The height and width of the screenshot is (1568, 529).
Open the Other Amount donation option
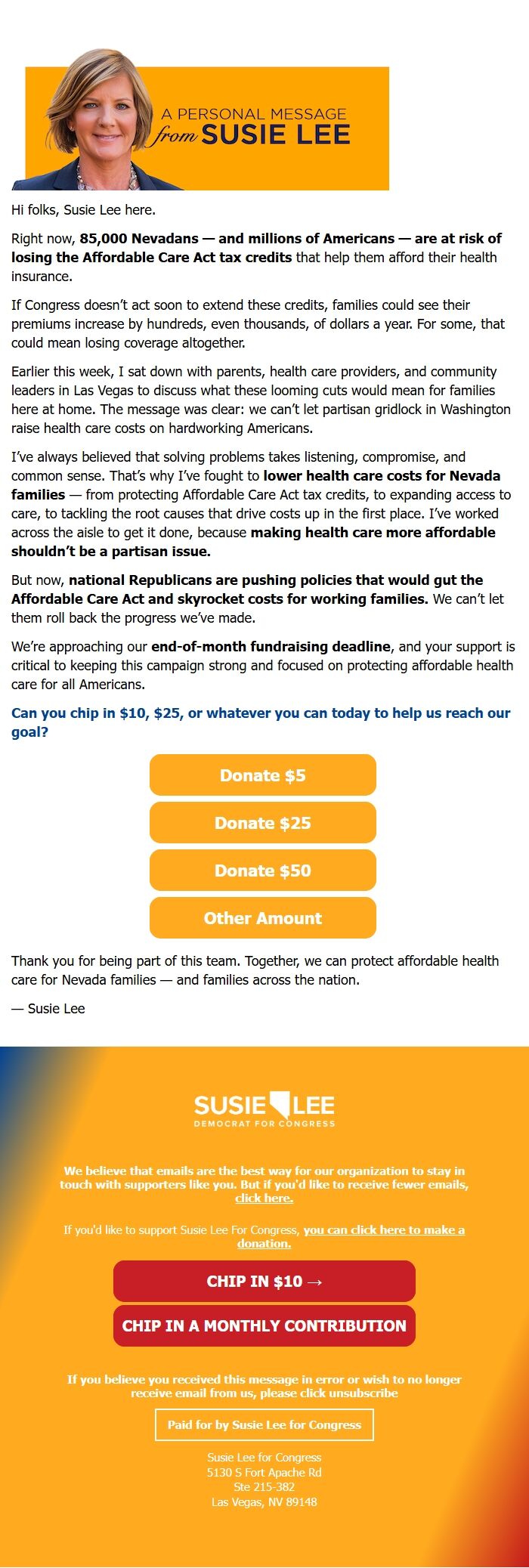coord(262,918)
